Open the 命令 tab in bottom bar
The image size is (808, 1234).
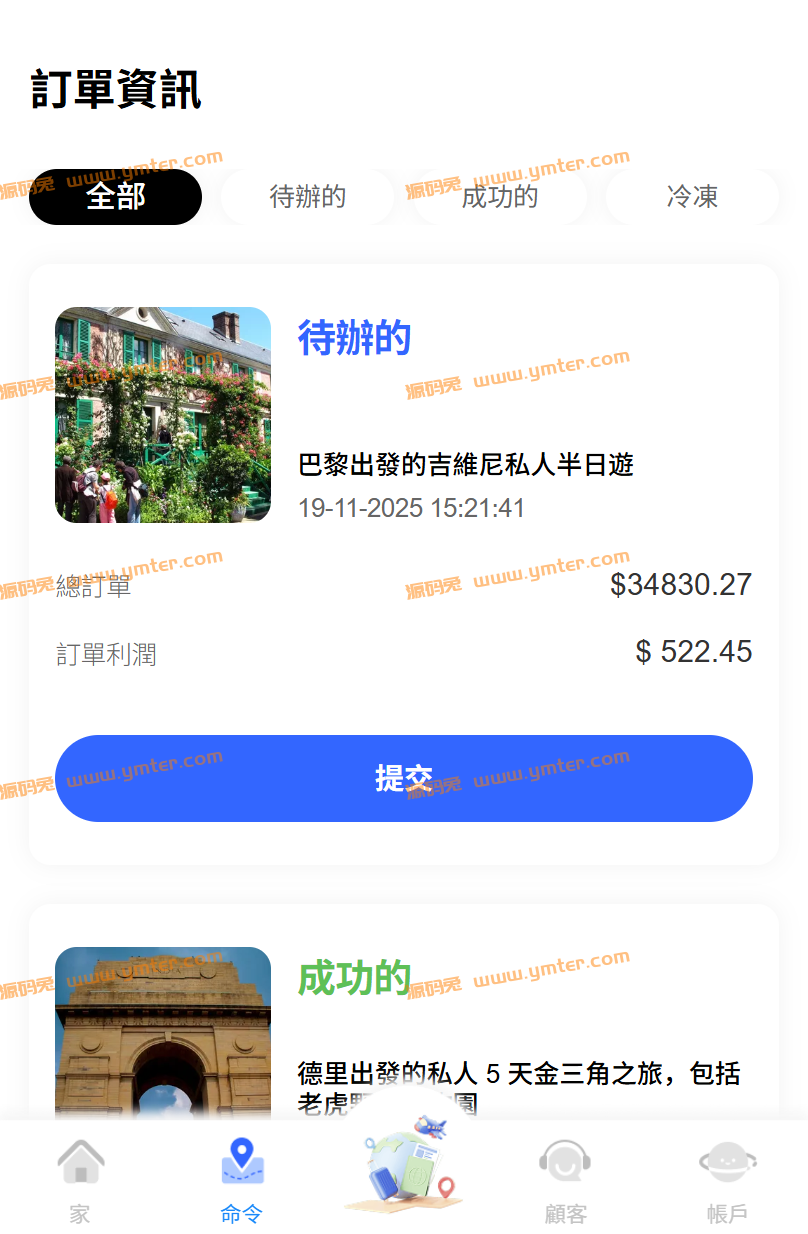point(241,1180)
